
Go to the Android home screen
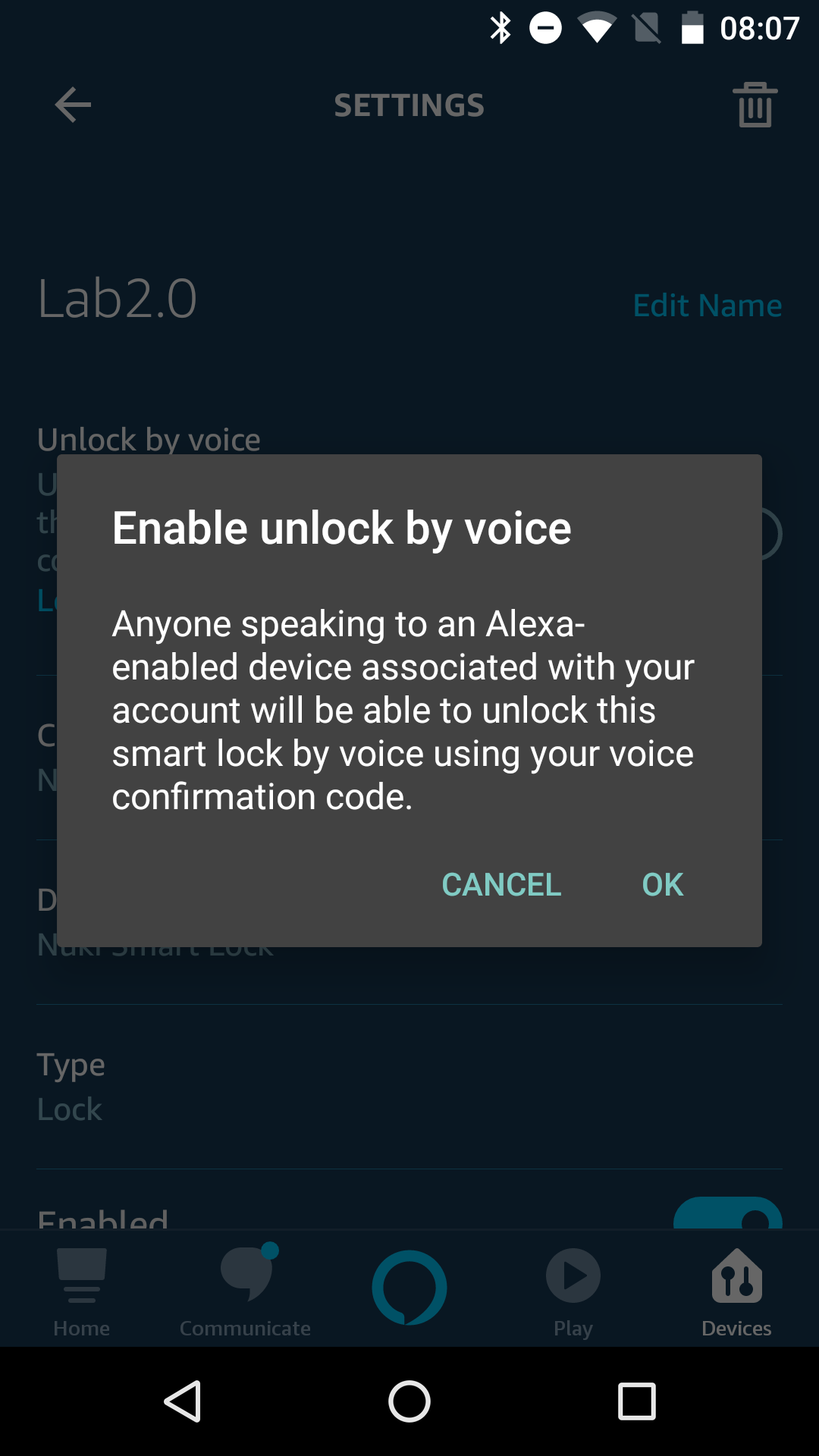409,1401
